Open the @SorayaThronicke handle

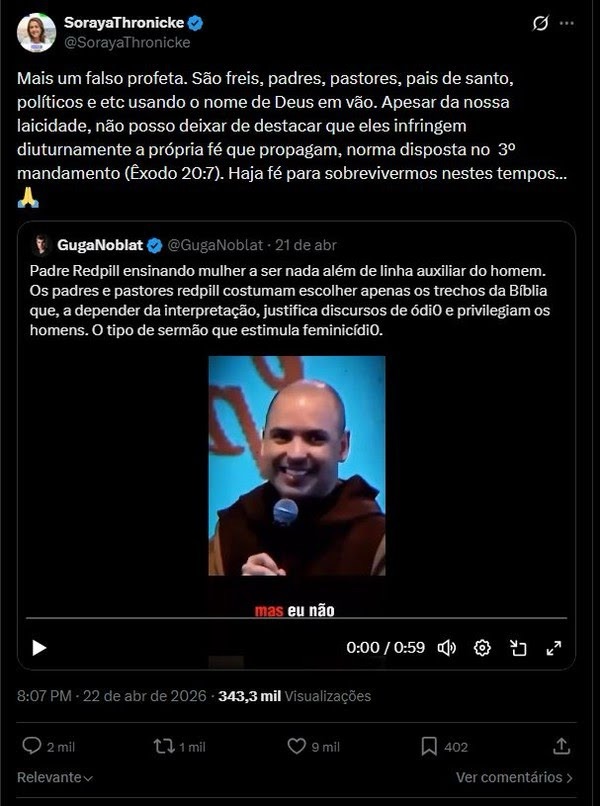[127, 42]
